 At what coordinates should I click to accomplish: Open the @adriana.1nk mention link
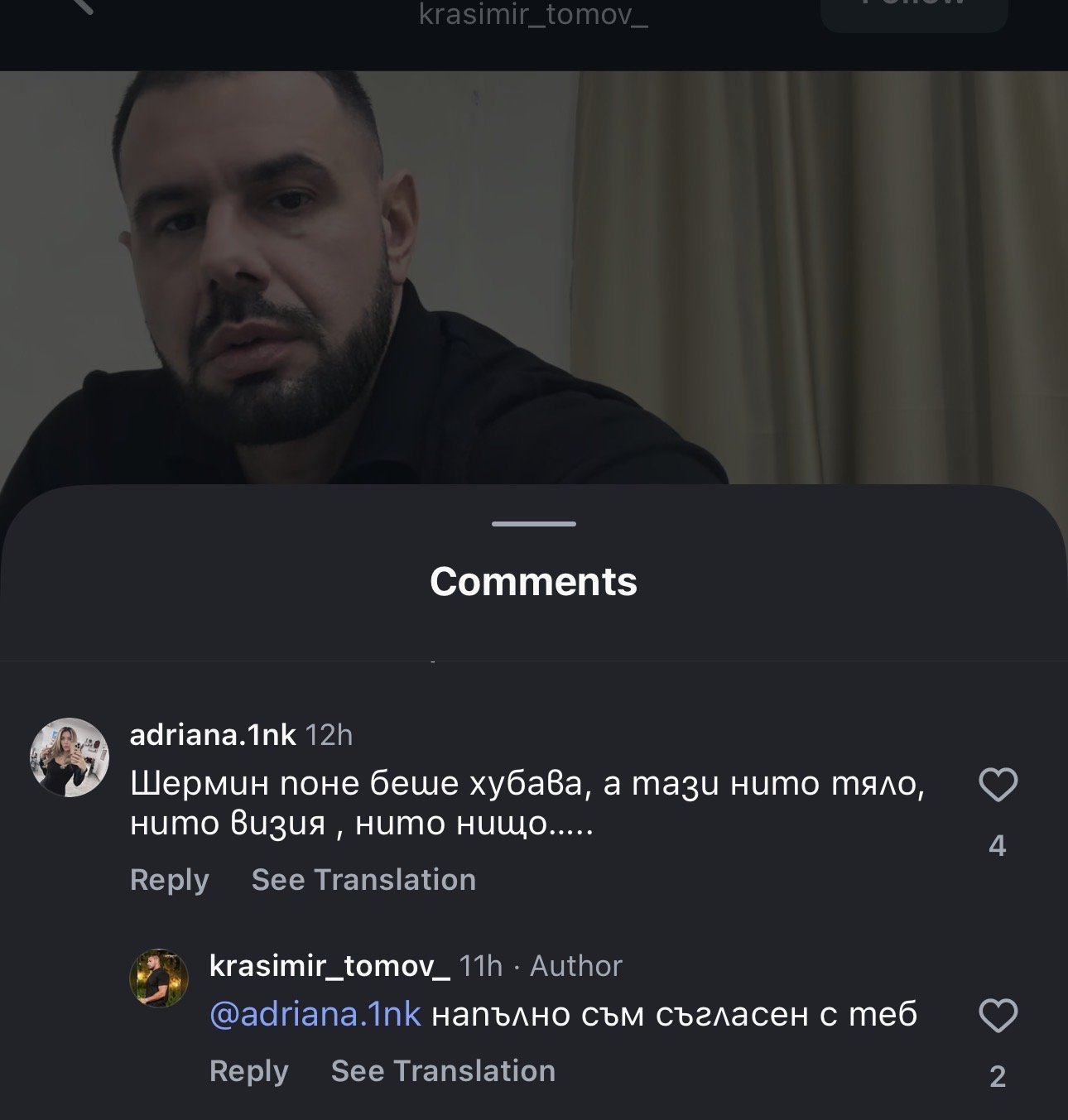pyautogui.click(x=315, y=1014)
